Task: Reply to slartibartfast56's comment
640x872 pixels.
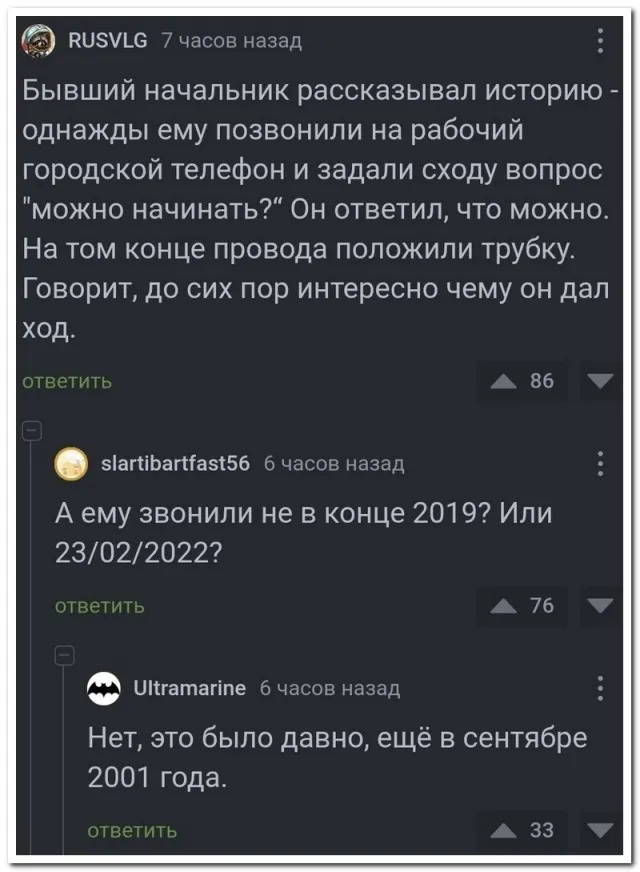Action: 98,606
